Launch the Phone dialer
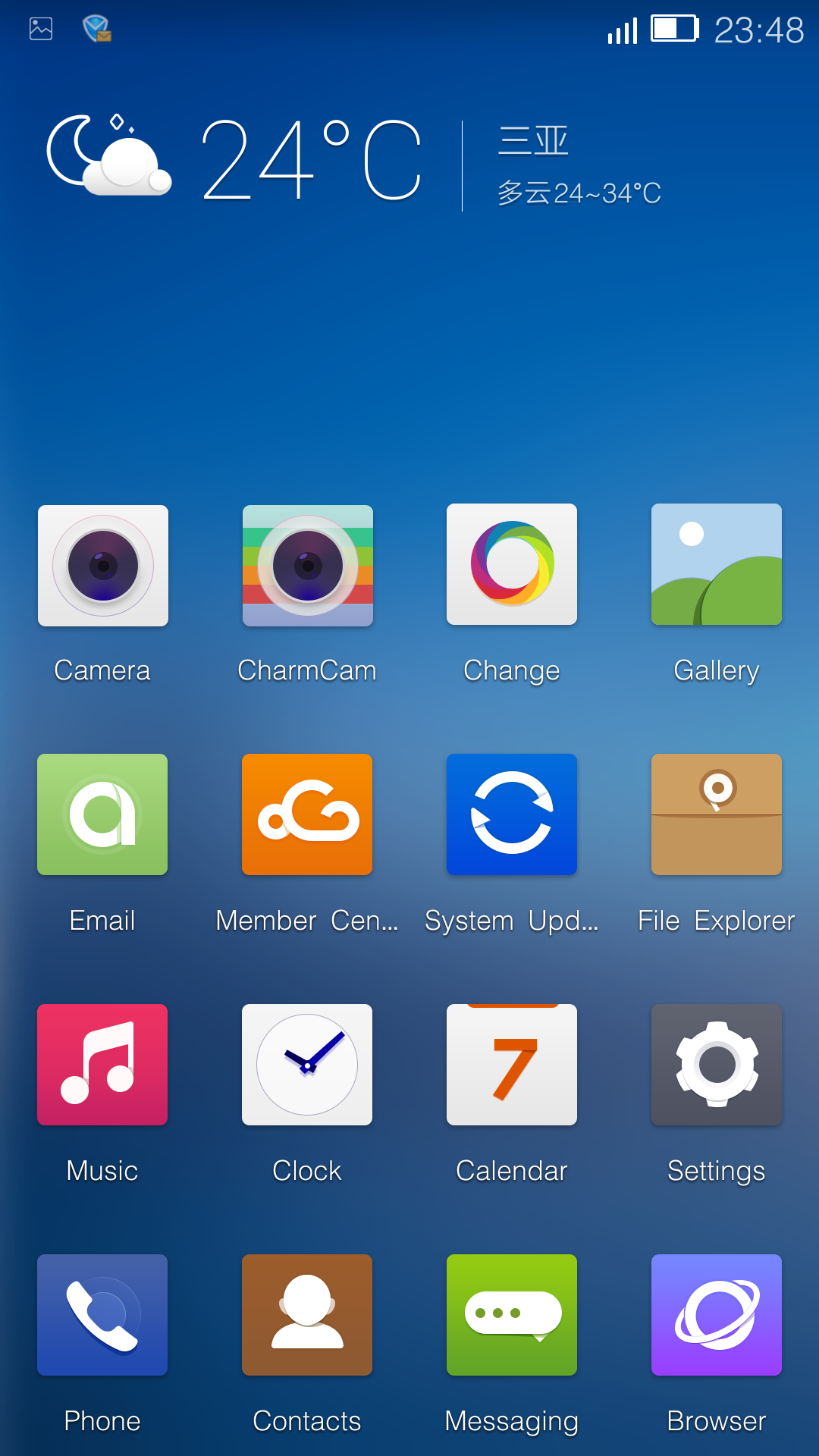The width and height of the screenshot is (819, 1456). [102, 1315]
